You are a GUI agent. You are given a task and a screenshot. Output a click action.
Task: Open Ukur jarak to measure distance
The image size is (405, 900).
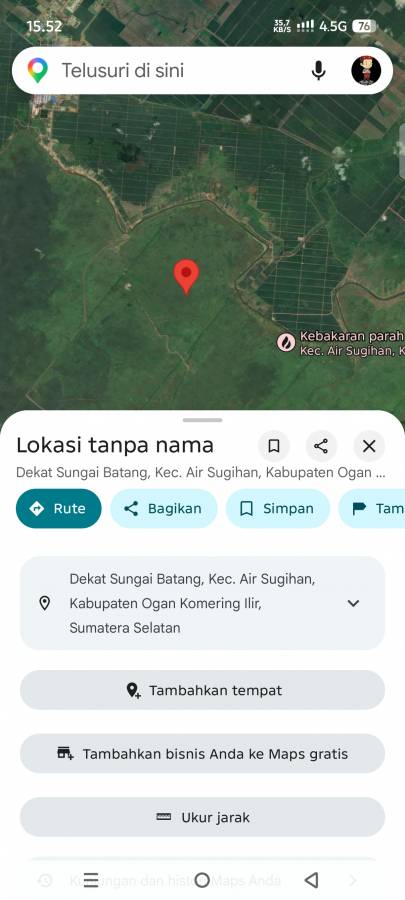pyautogui.click(x=202, y=817)
